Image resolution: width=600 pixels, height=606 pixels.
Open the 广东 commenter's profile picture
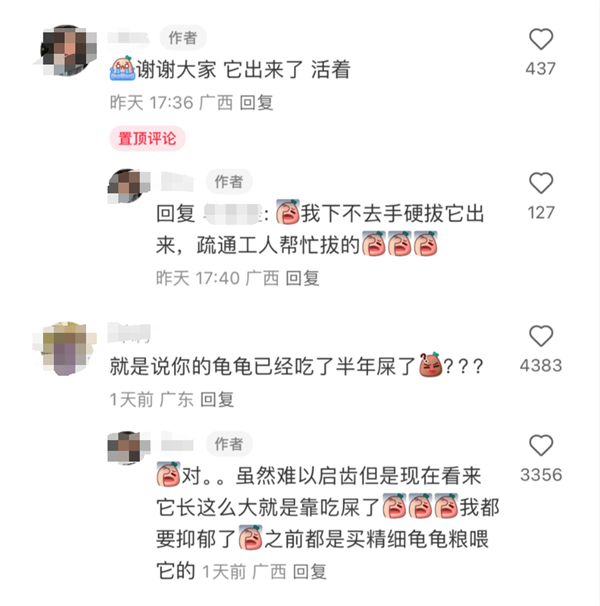click(69, 350)
